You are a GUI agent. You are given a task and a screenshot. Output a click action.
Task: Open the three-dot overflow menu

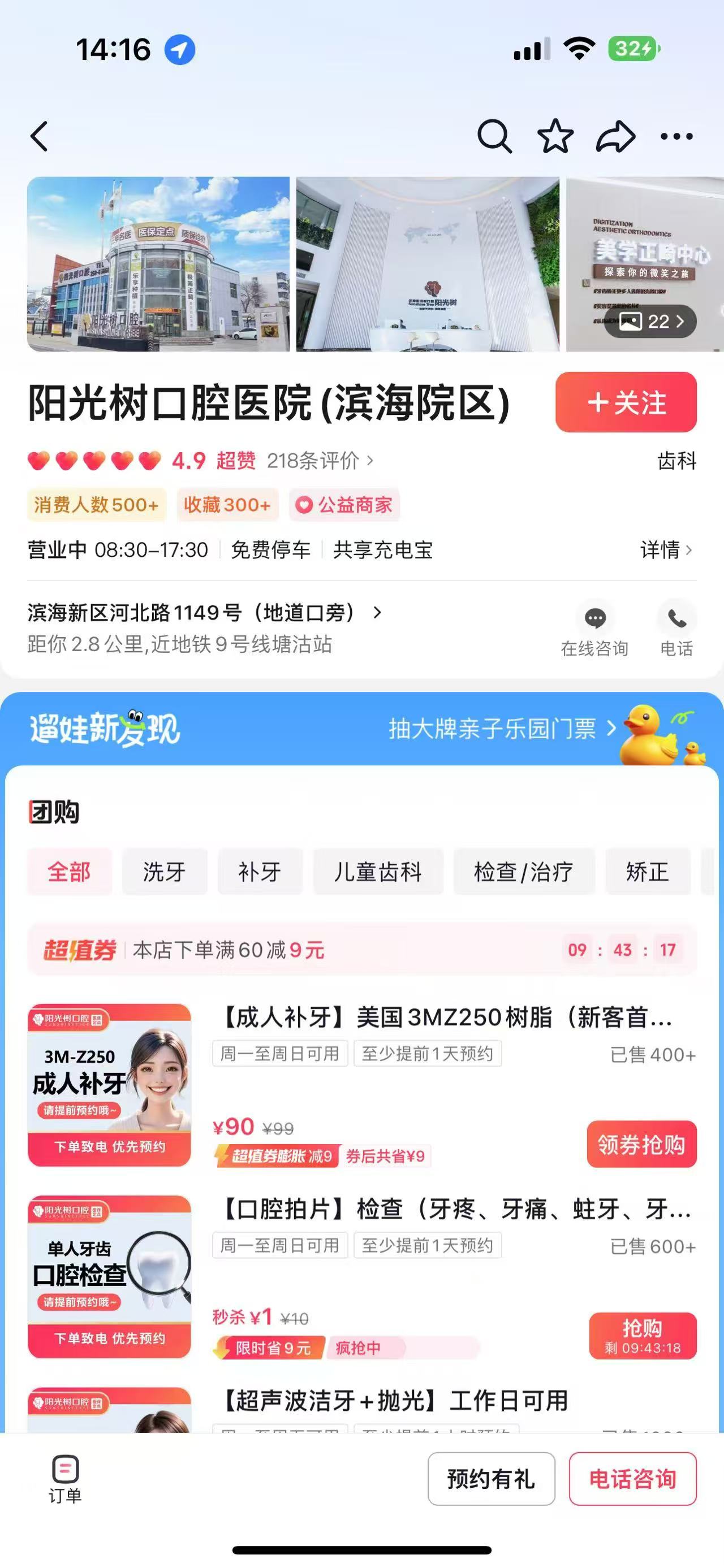(676, 136)
